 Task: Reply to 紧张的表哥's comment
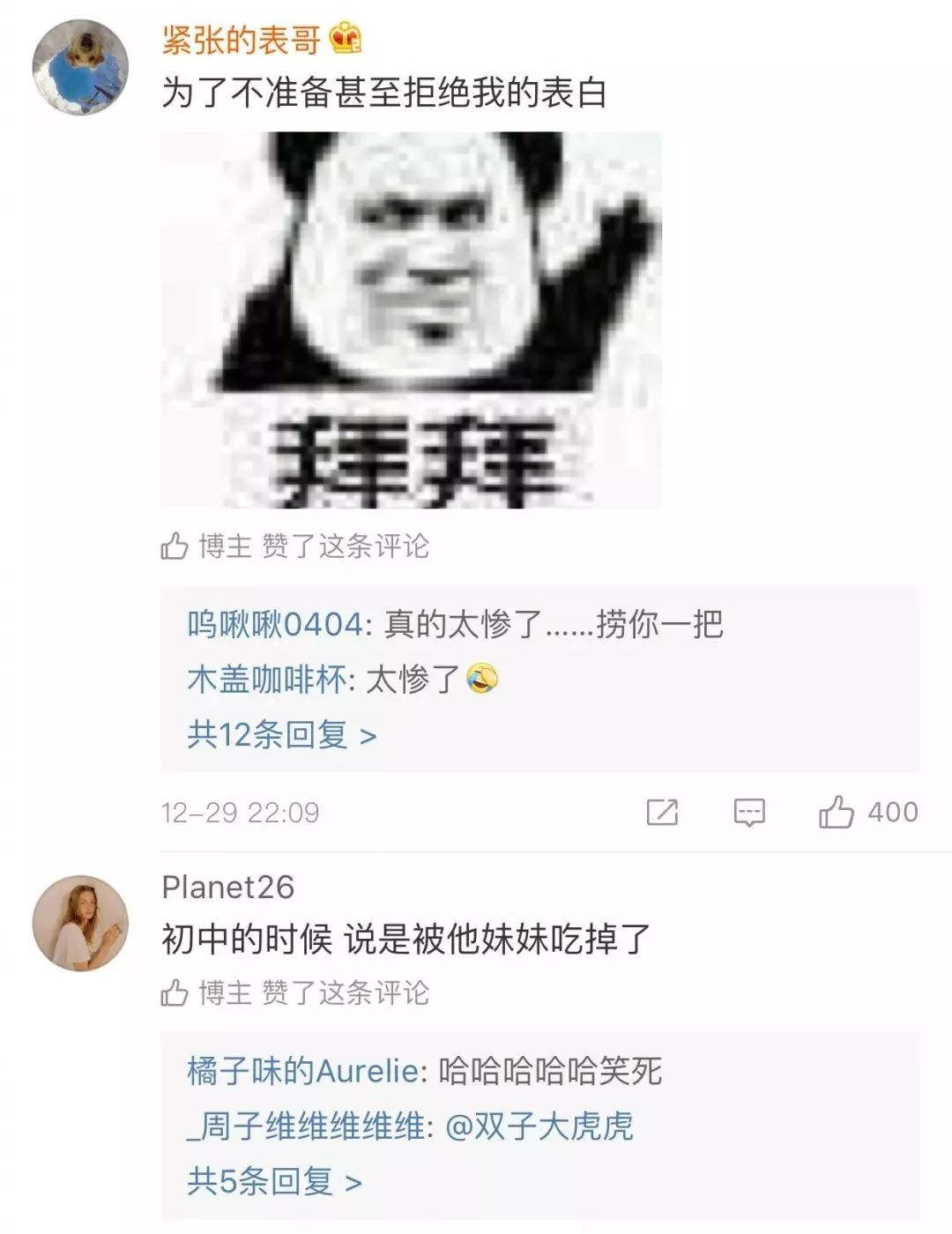point(749,812)
